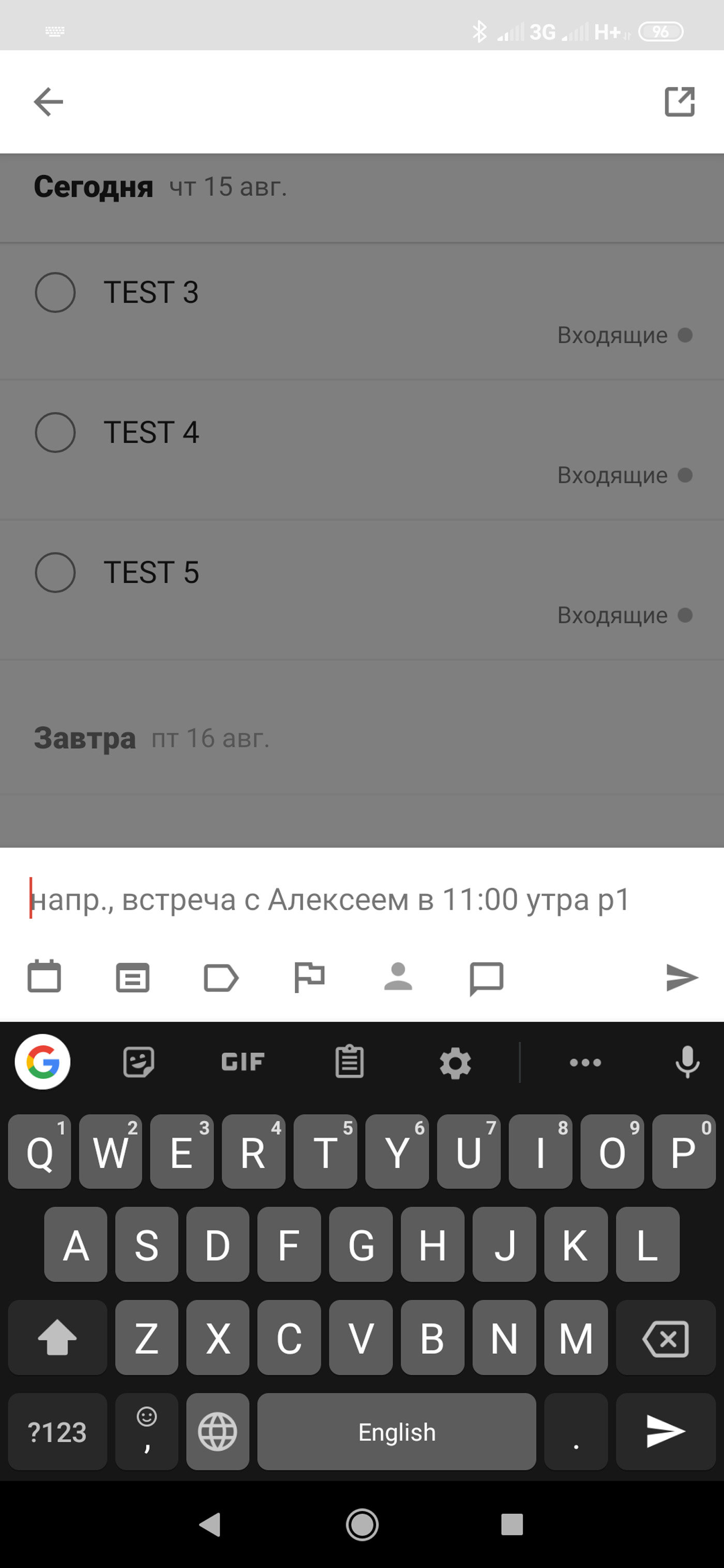The width and height of the screenshot is (724, 1568).
Task: Go back using the top arrow
Action: pos(48,102)
